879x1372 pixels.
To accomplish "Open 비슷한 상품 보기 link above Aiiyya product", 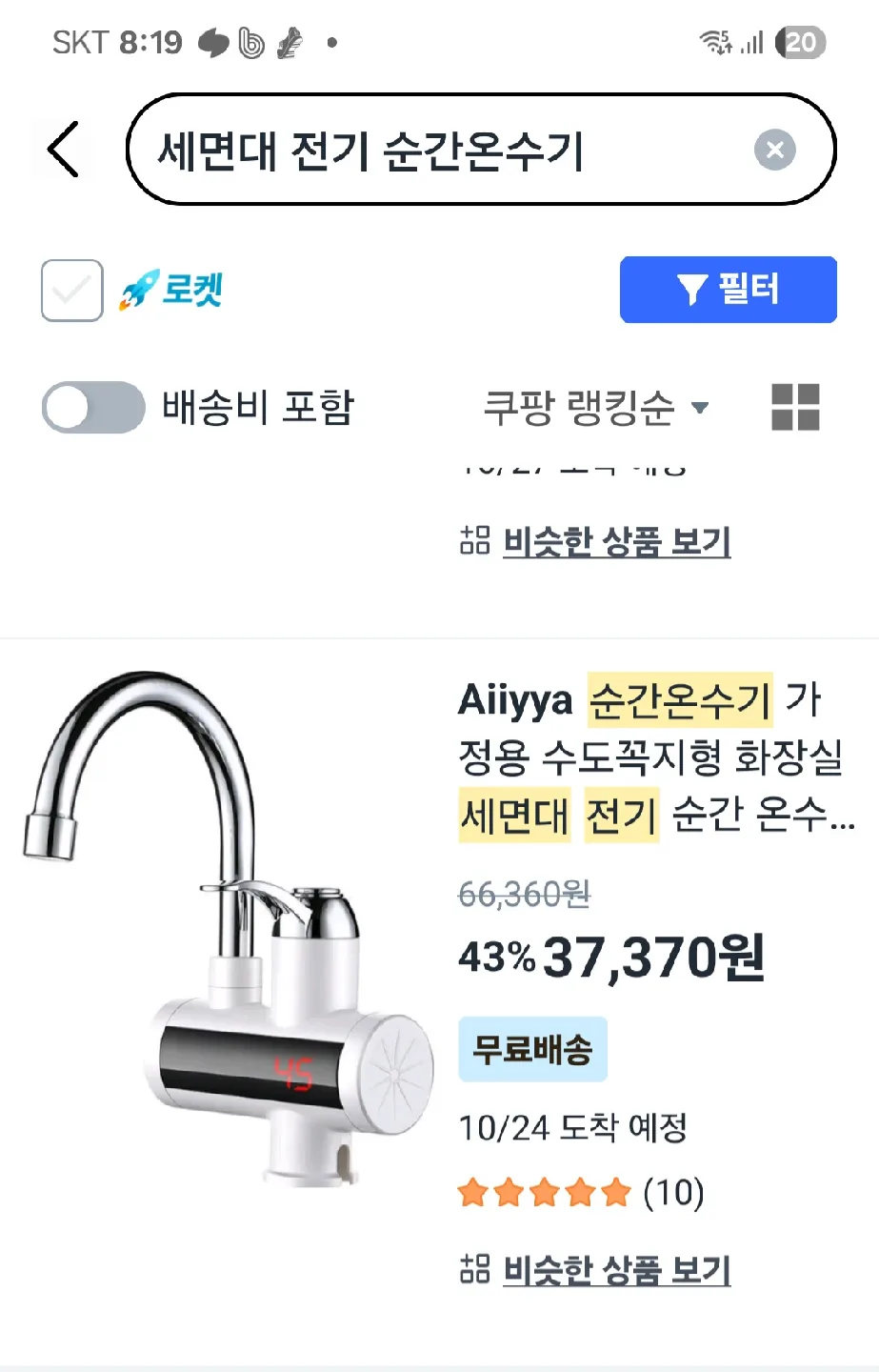I will coord(615,541).
